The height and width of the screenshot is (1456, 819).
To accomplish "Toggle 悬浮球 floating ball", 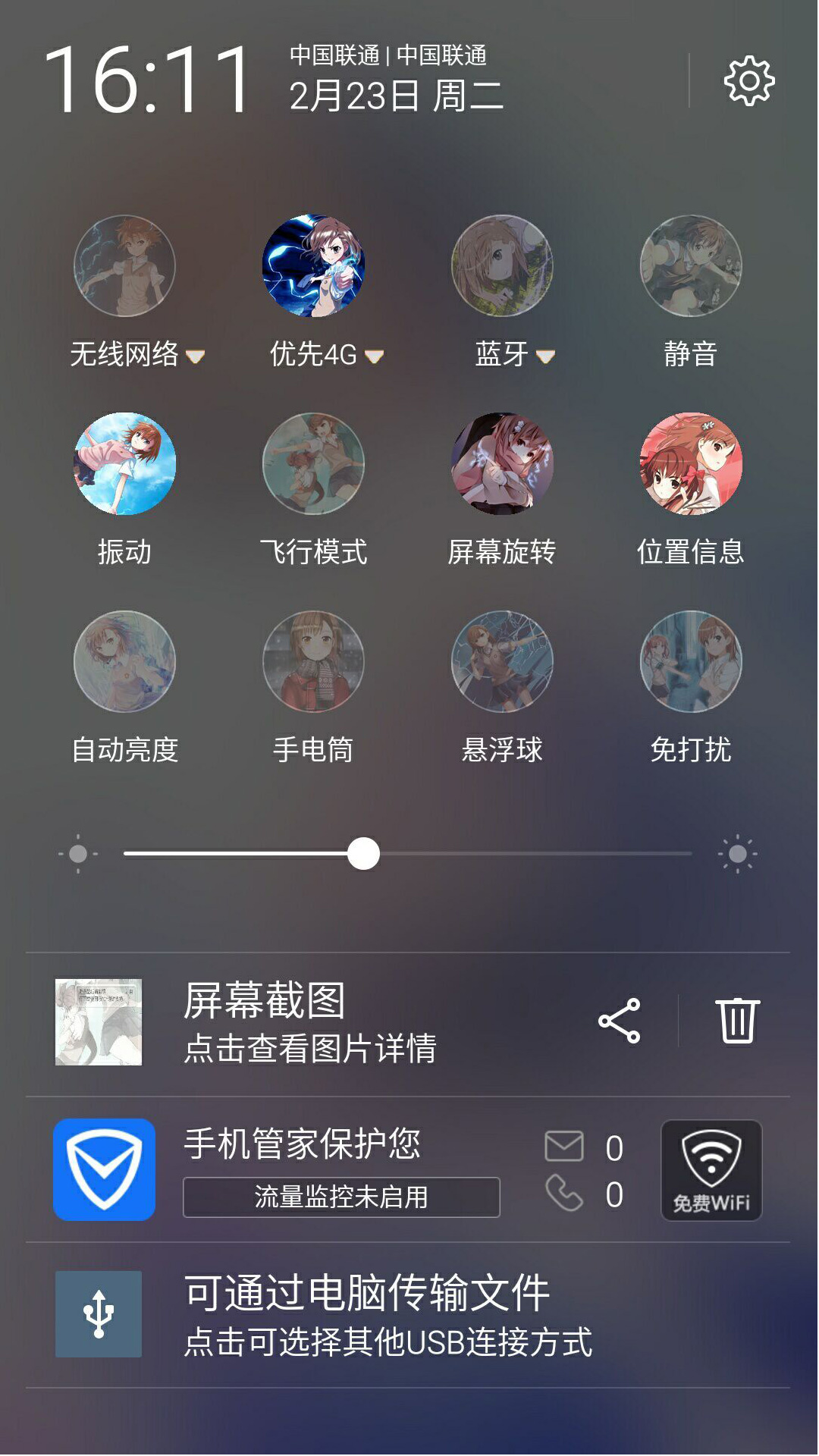I will (502, 662).
